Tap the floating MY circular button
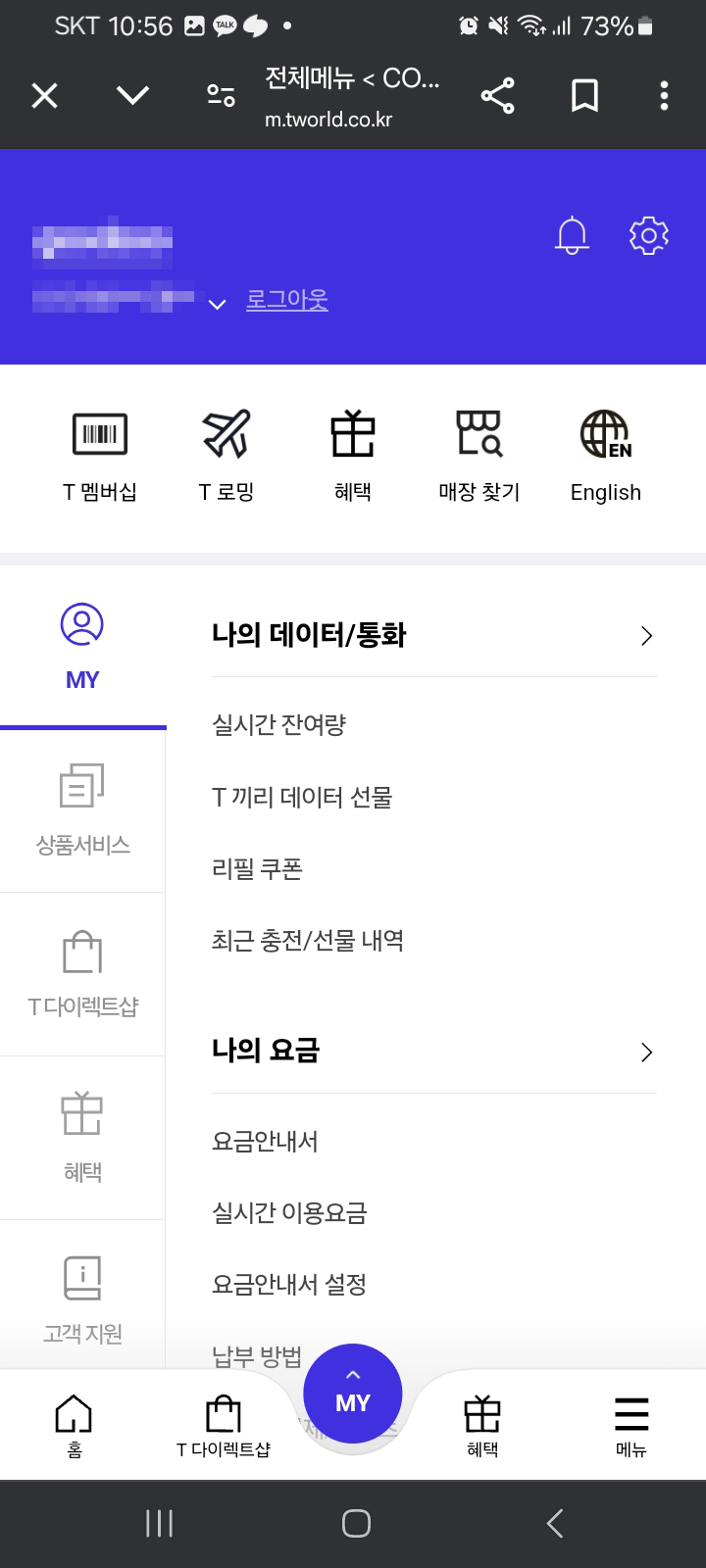The height and width of the screenshot is (1568, 706). click(x=353, y=1392)
